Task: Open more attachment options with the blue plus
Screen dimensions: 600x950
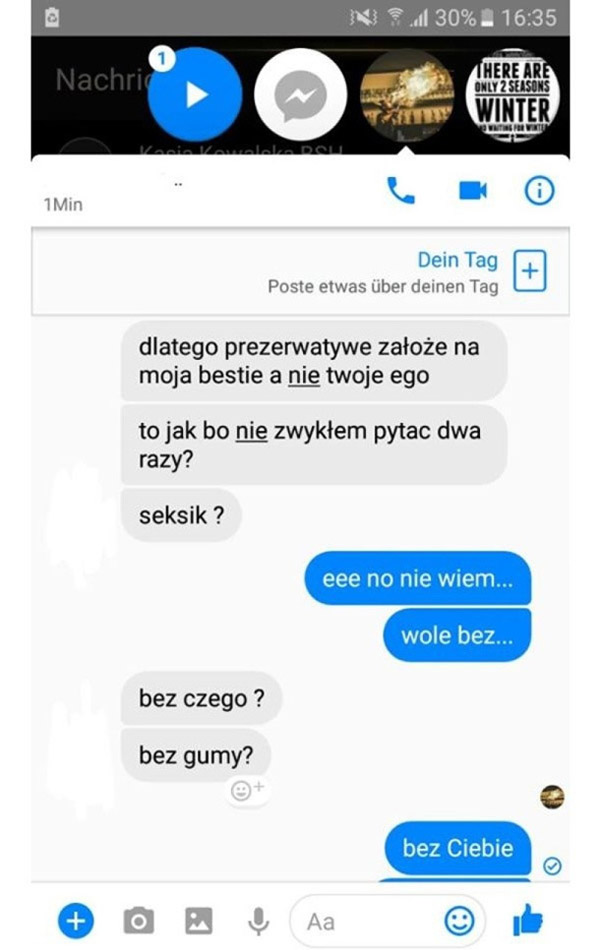Action: pos(75,920)
